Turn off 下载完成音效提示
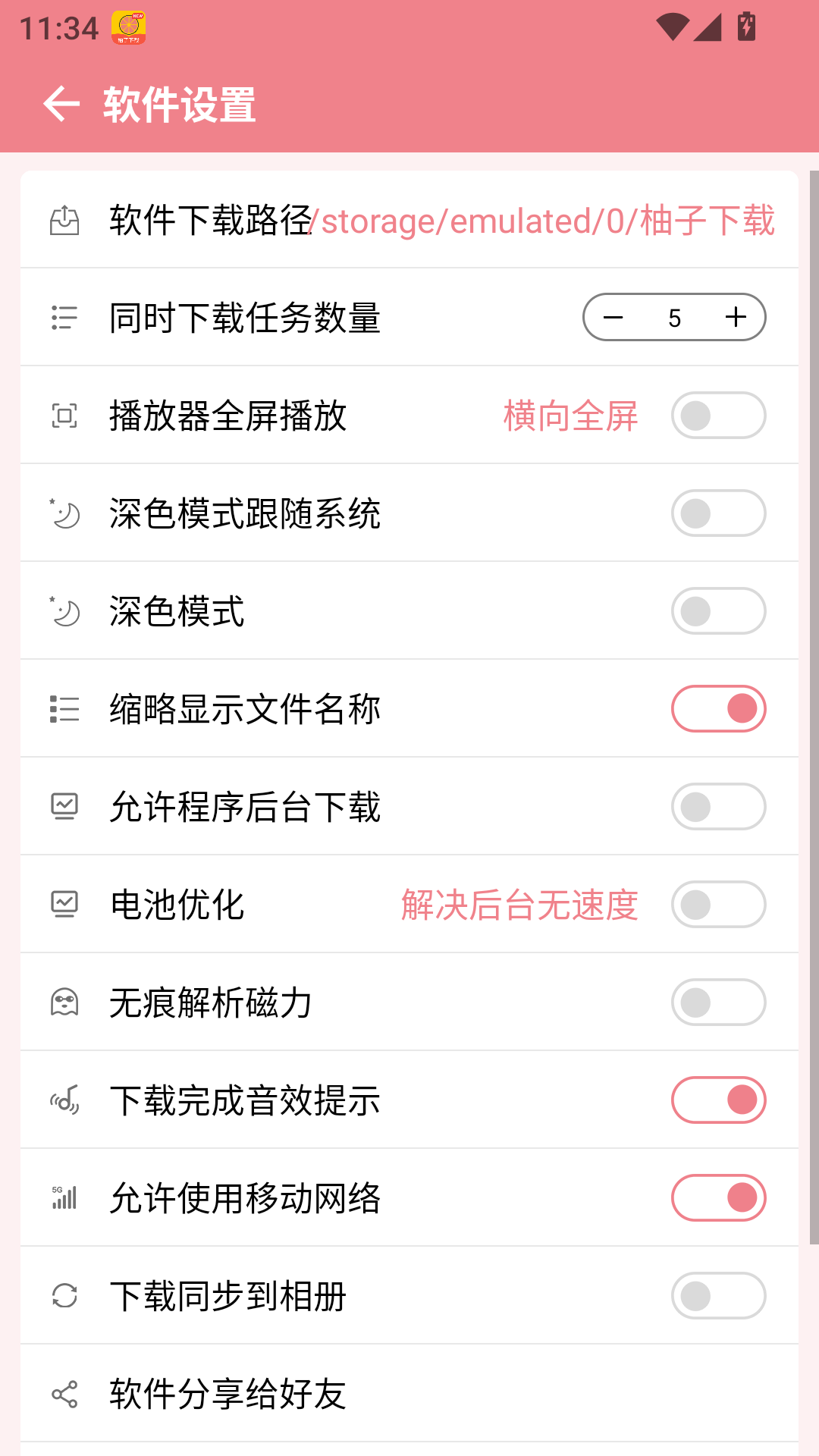This screenshot has width=819, height=1456. tap(718, 1100)
